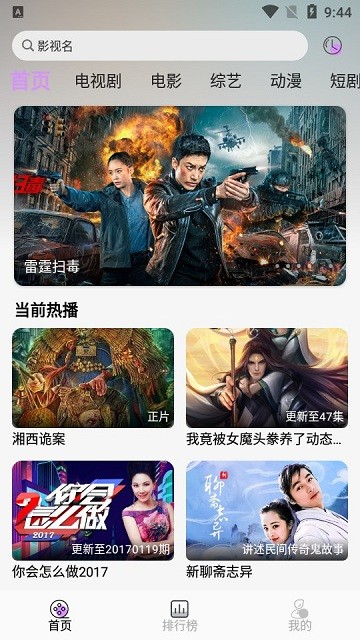
Task: Switch to 排行榜 in bottom navigation
Action: 180,615
